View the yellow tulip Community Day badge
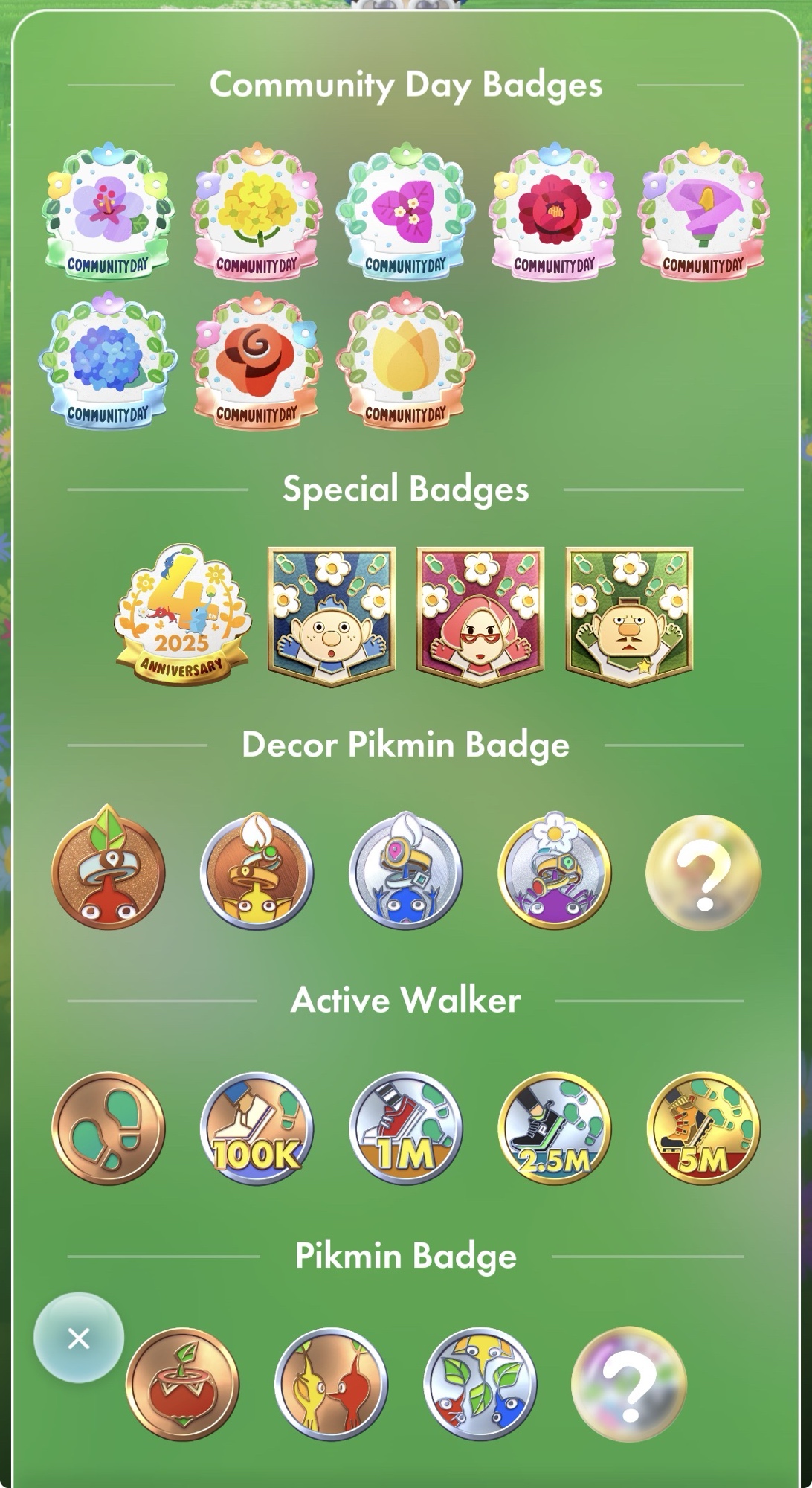812x1488 pixels. pos(405,362)
